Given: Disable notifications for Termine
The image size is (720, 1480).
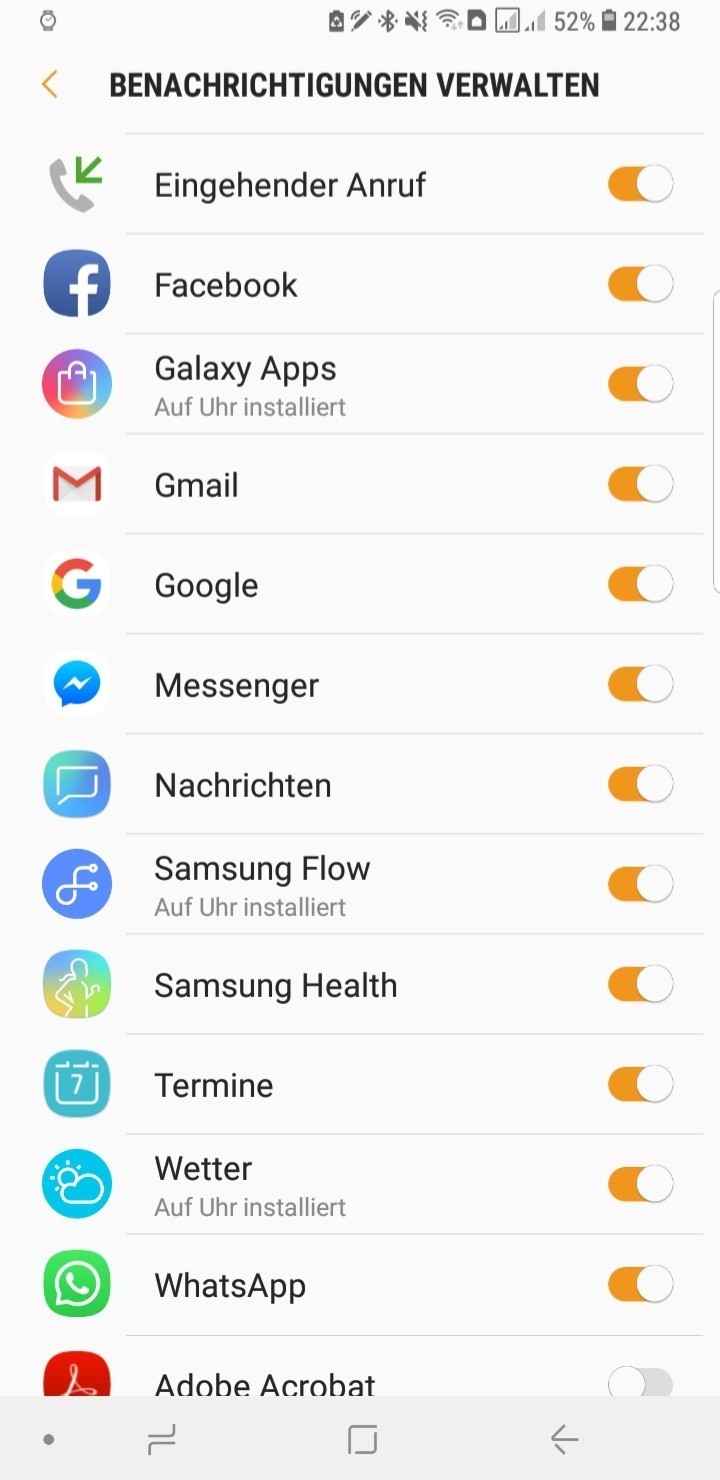Looking at the screenshot, I should click(640, 1084).
